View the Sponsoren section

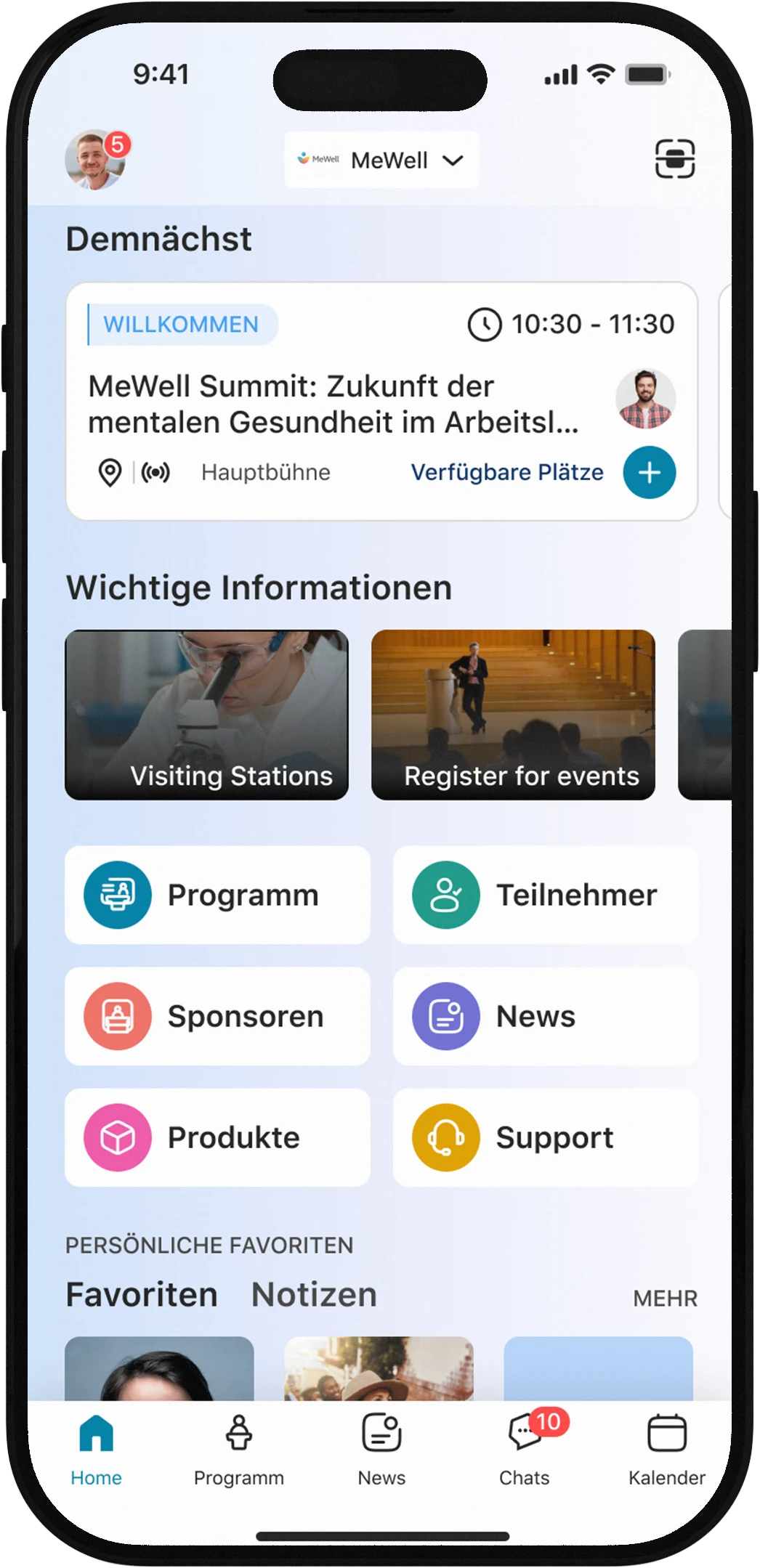[217, 1016]
